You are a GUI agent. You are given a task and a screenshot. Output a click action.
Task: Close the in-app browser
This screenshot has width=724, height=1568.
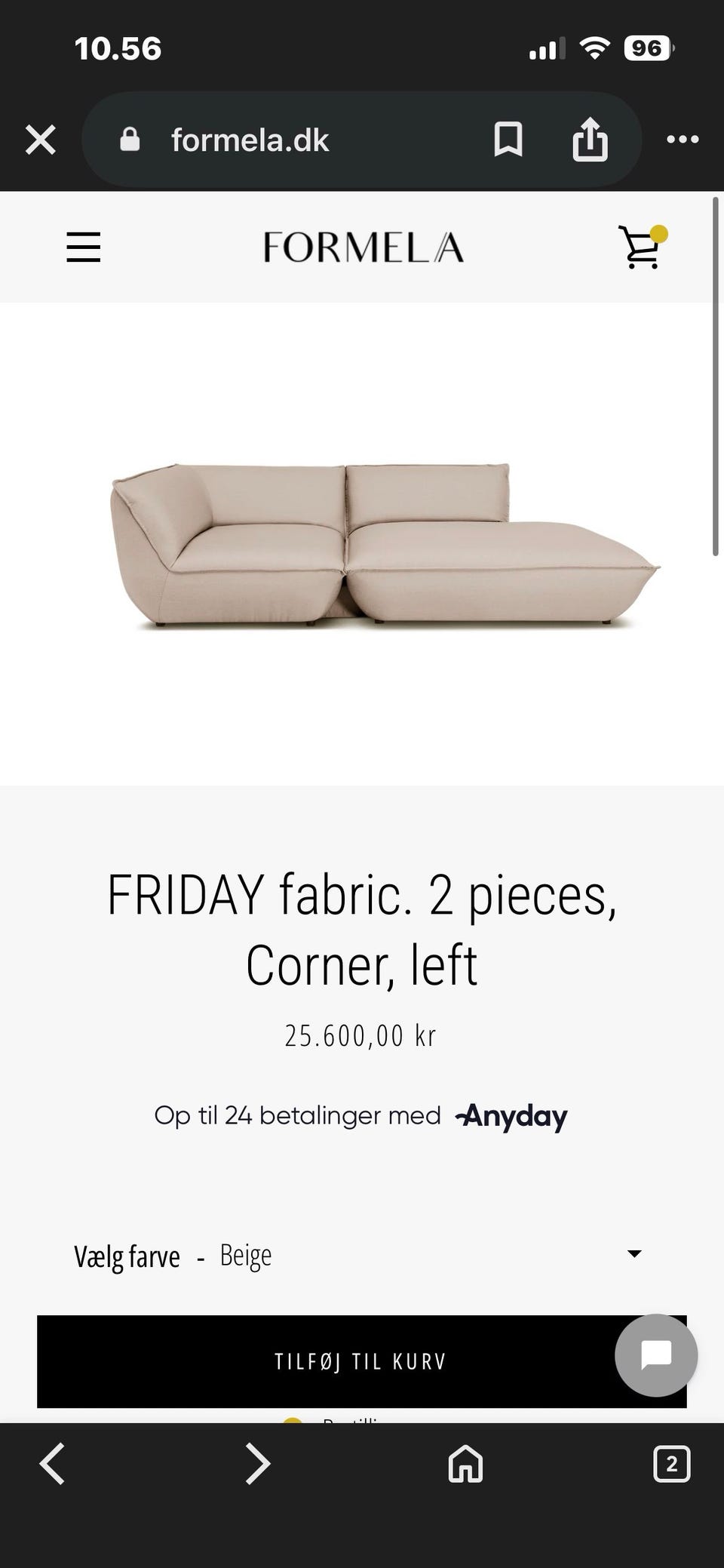41,140
